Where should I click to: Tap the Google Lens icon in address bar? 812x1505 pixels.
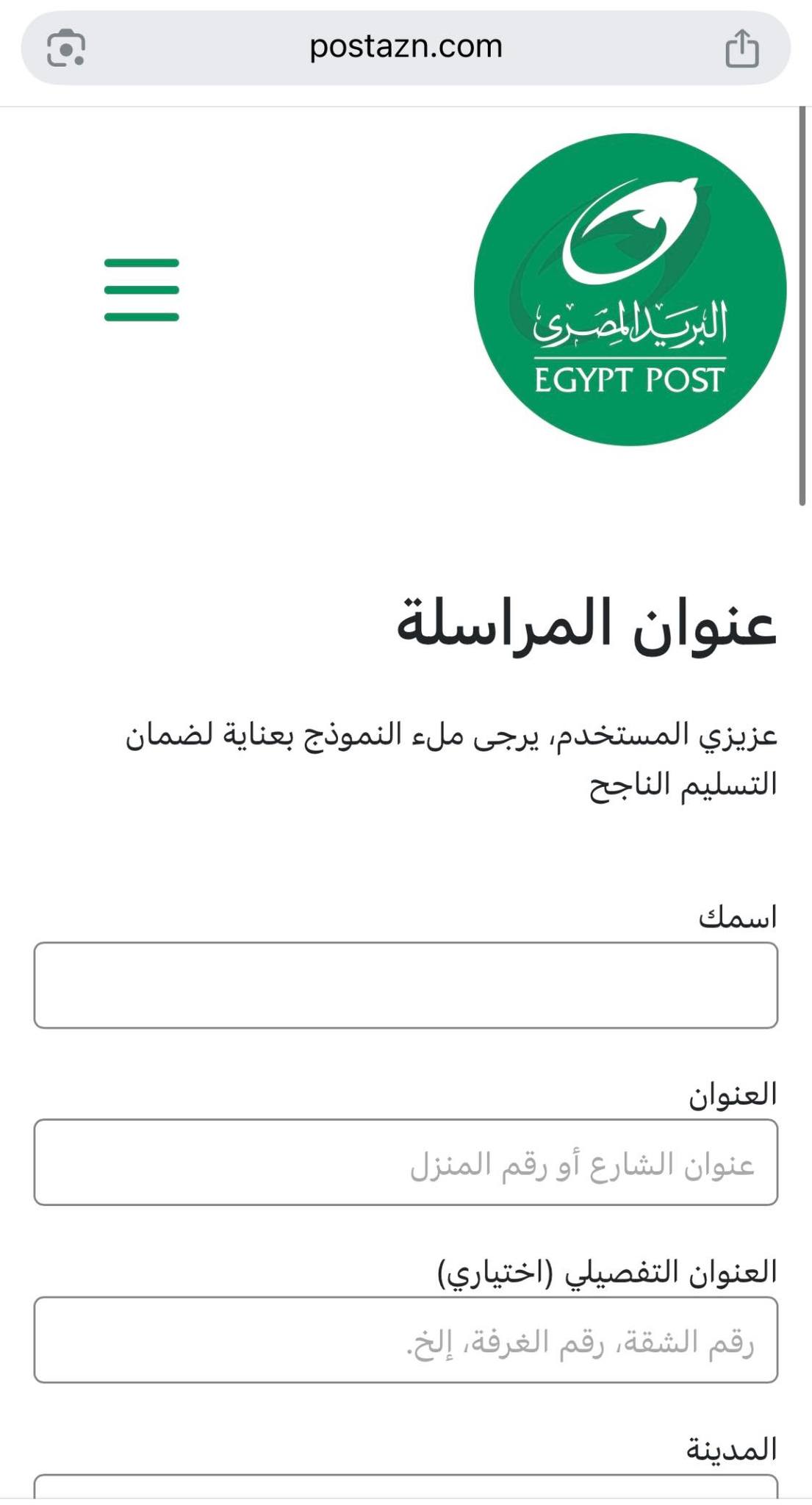[x=65, y=49]
